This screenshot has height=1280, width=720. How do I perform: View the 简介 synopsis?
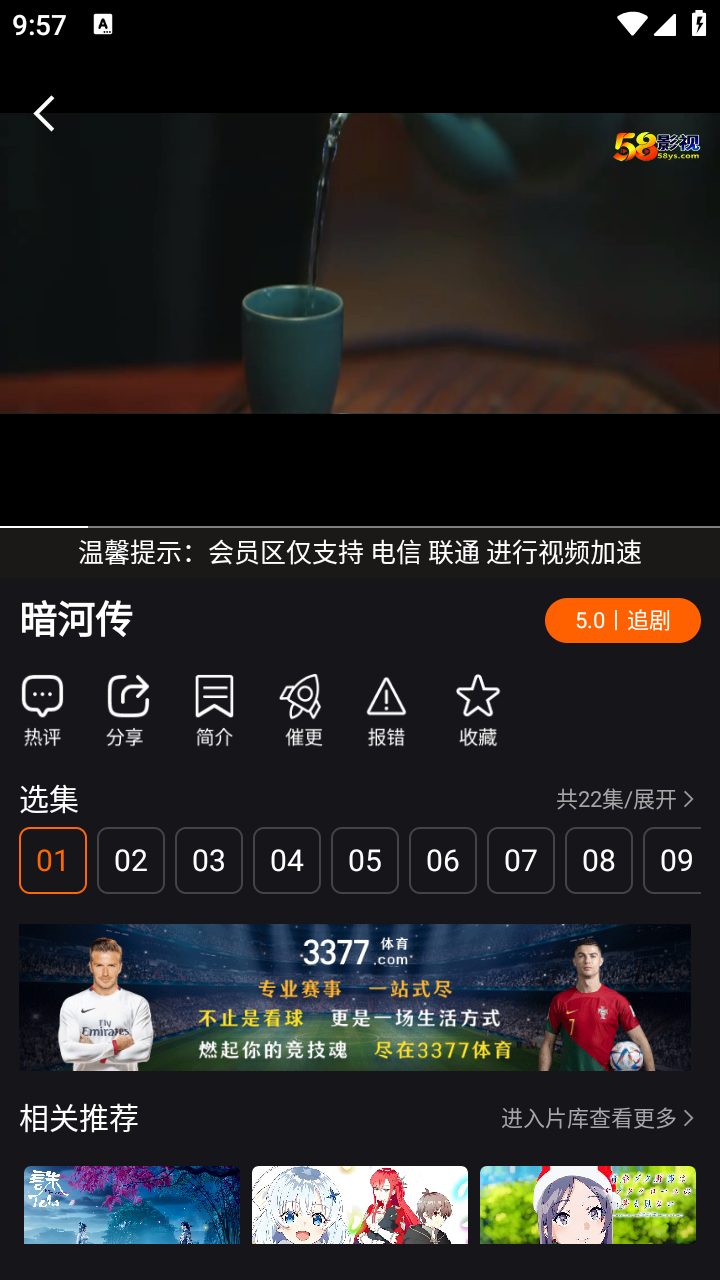pos(214,710)
